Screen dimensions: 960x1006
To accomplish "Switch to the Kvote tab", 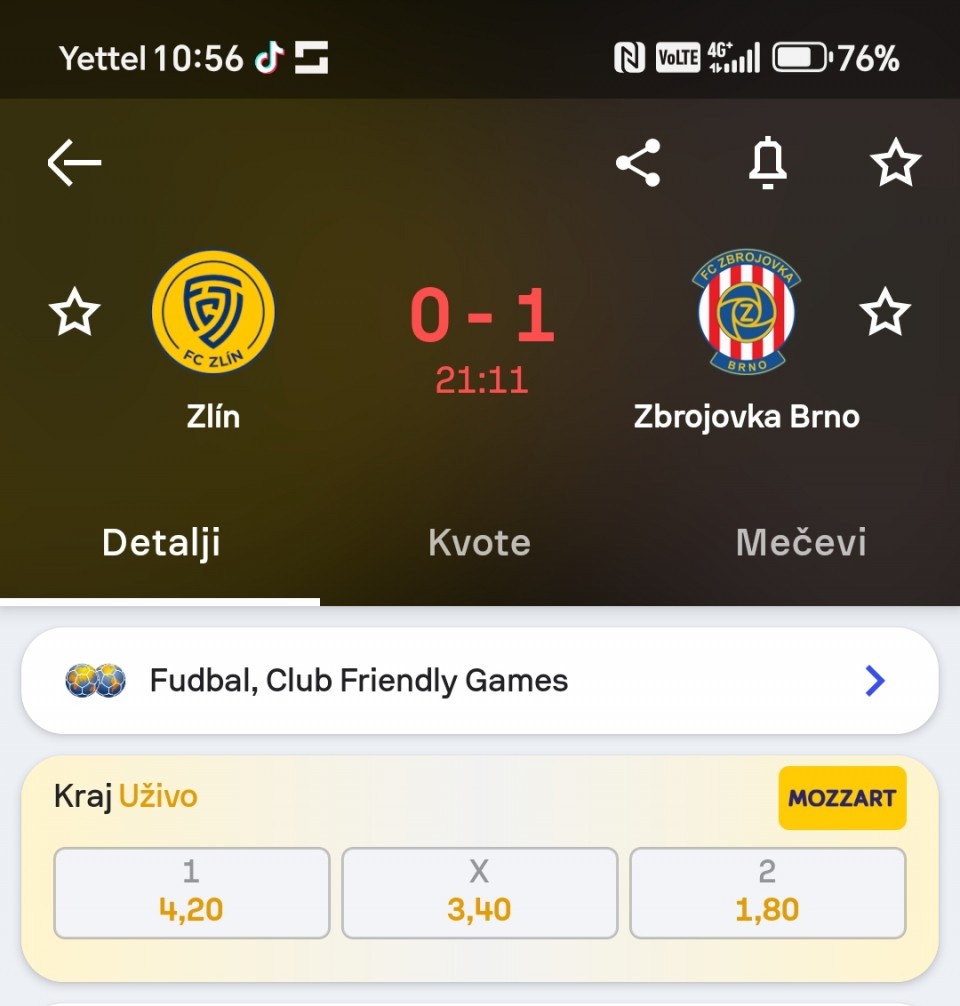I will (x=479, y=543).
